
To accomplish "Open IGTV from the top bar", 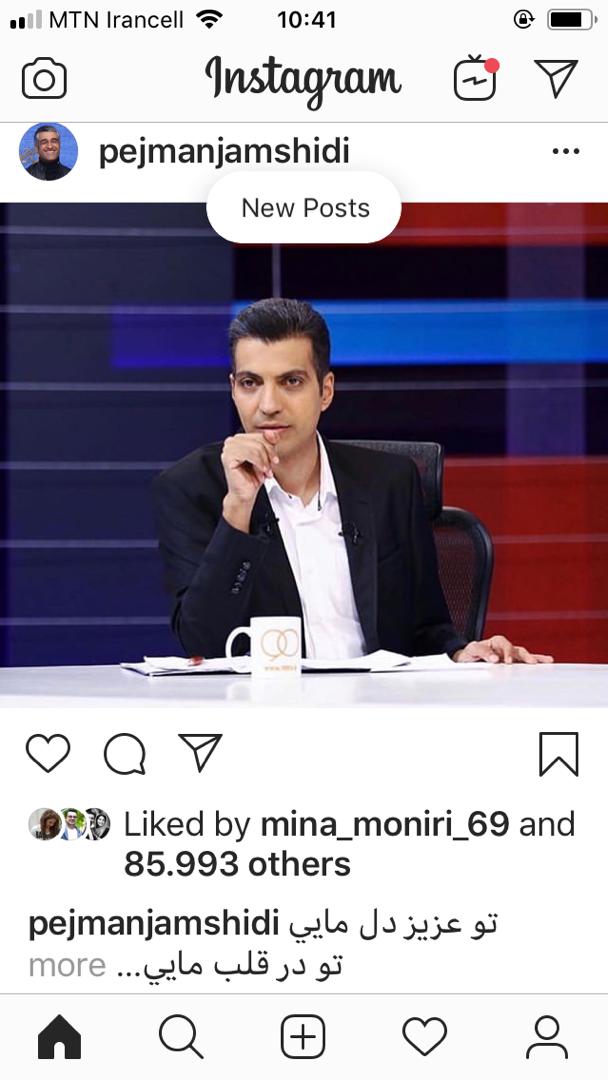I will (x=475, y=79).
